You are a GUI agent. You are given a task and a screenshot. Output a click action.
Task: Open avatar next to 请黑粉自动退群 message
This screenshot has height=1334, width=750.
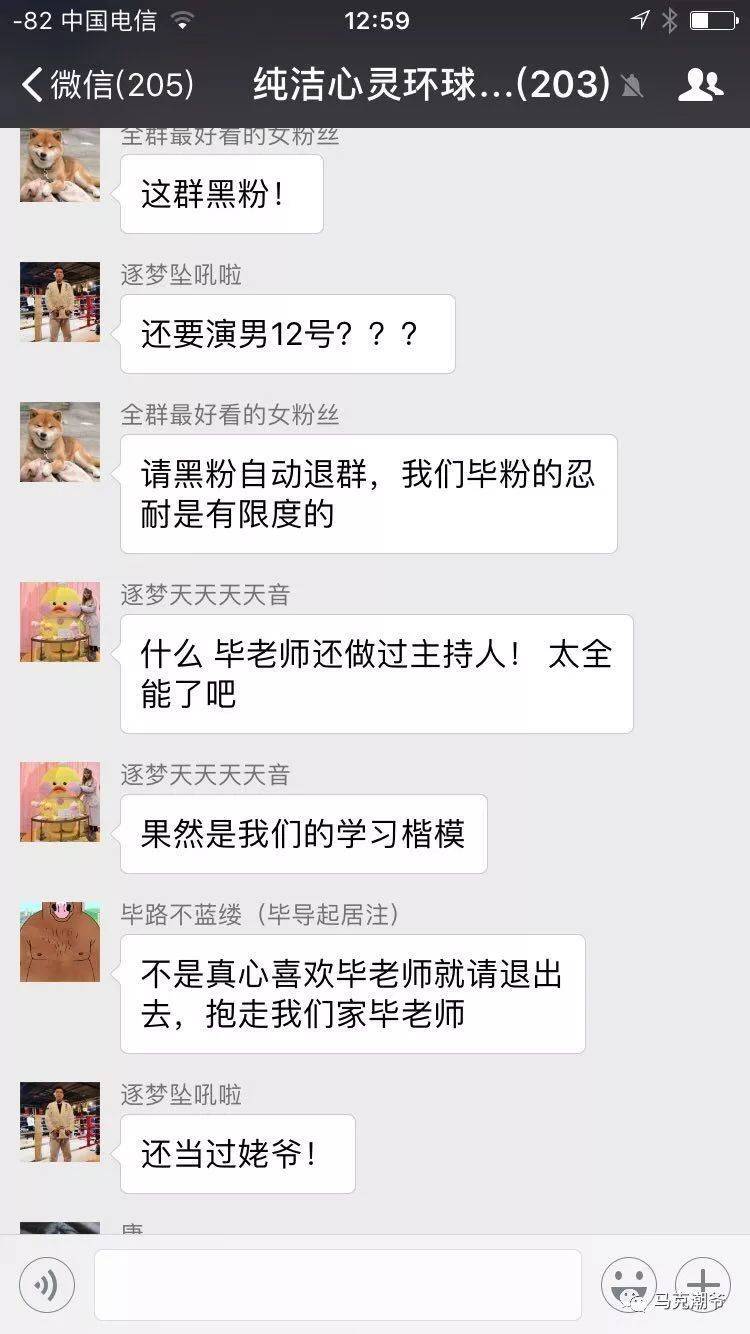(60, 442)
